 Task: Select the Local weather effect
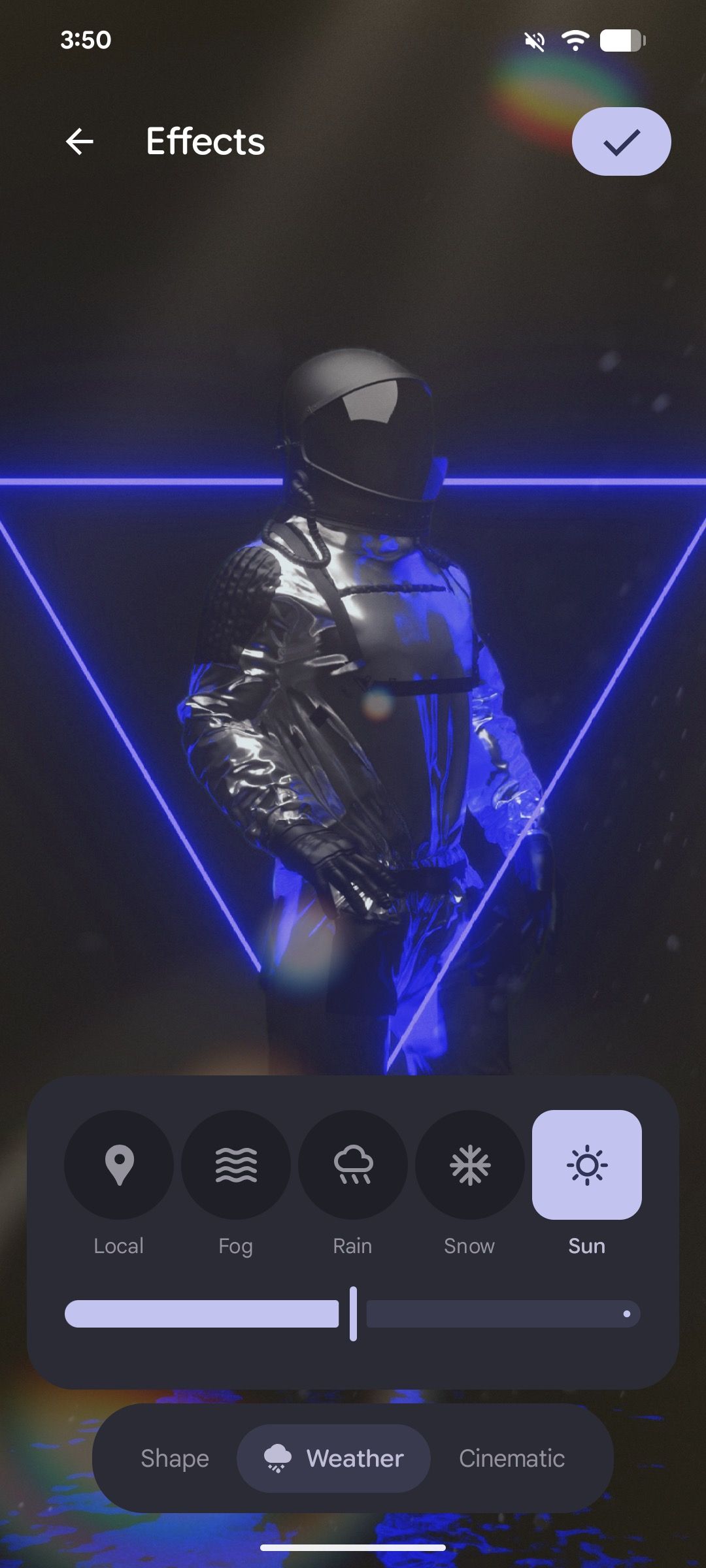[x=119, y=1165]
